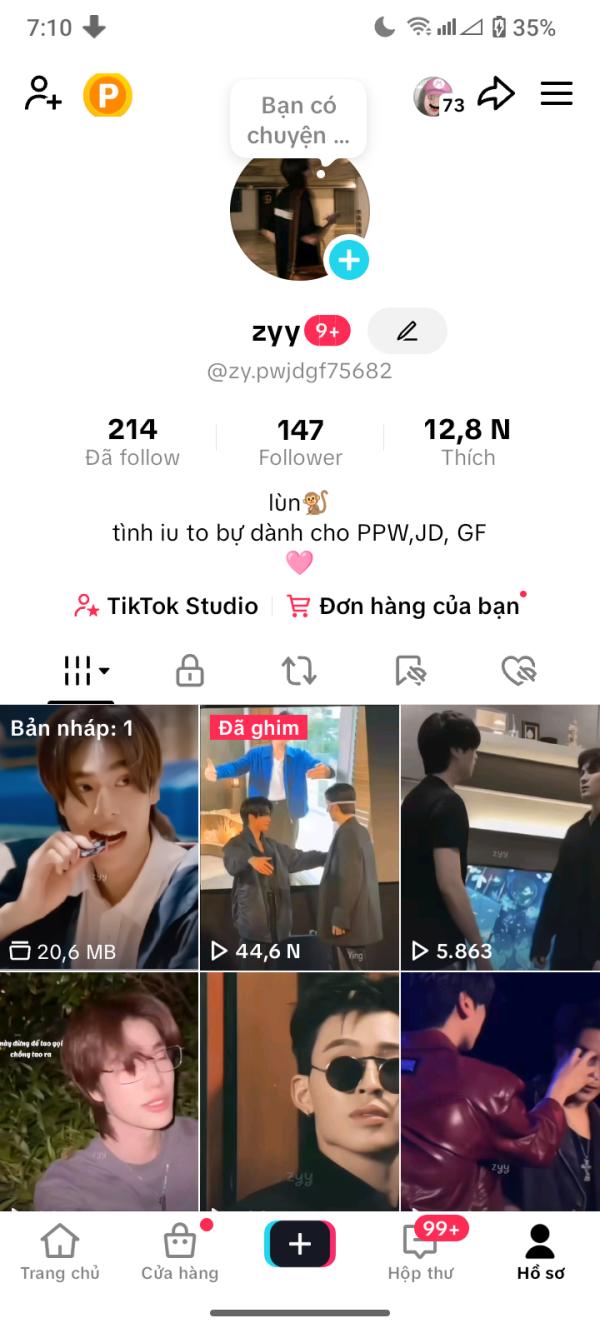Viewport: 600px width, 1333px height.
Task: Switch to the reposts tab
Action: click(x=299, y=671)
